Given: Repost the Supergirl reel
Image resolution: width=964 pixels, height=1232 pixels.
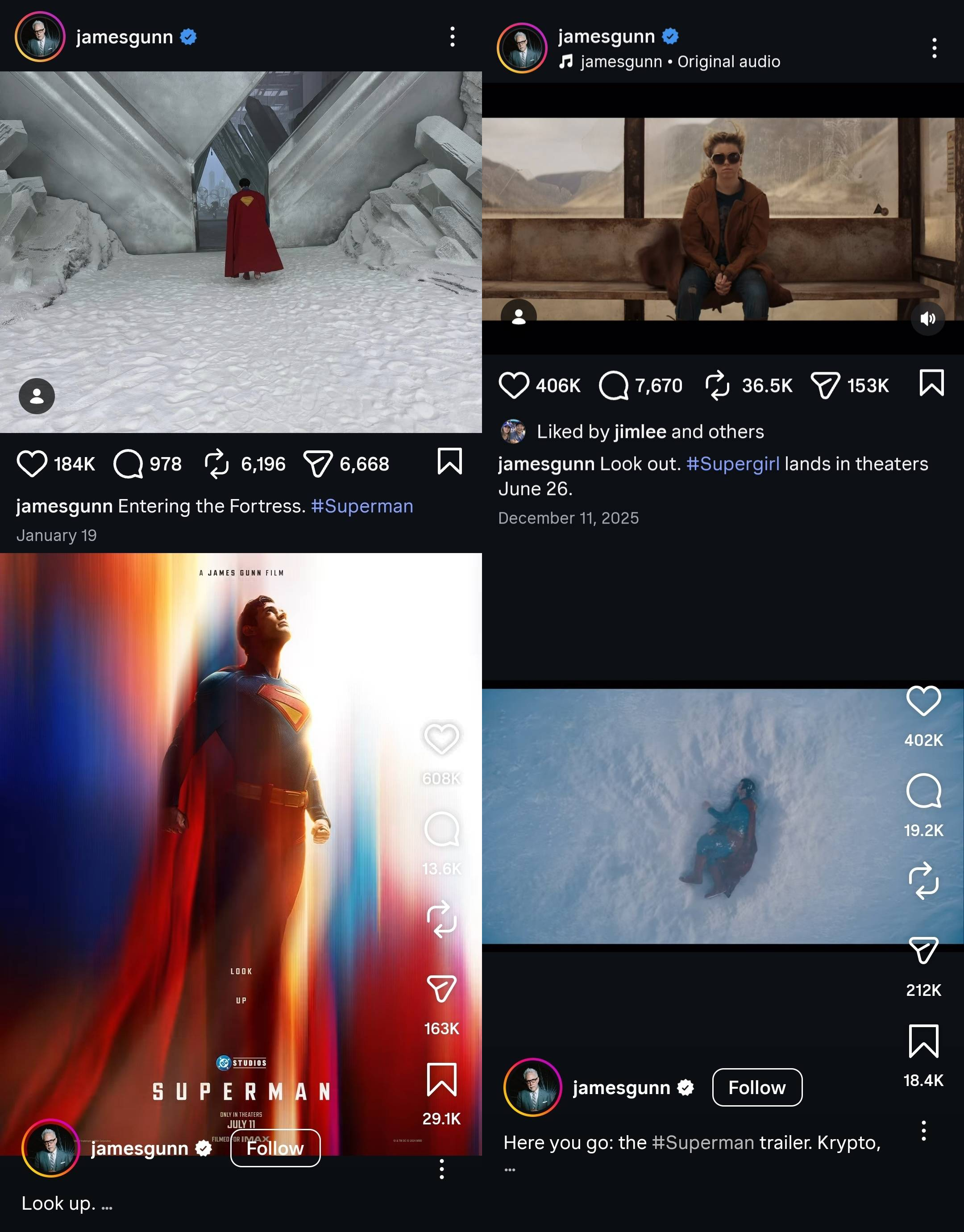Looking at the screenshot, I should (x=718, y=385).
